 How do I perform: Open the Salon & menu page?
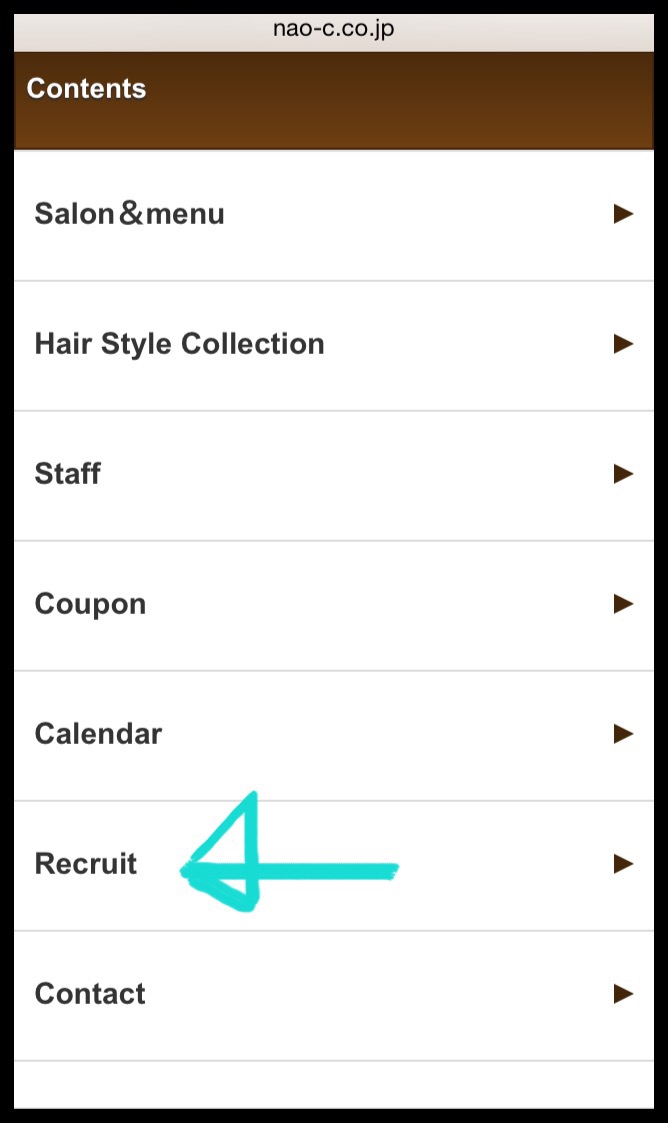point(334,216)
